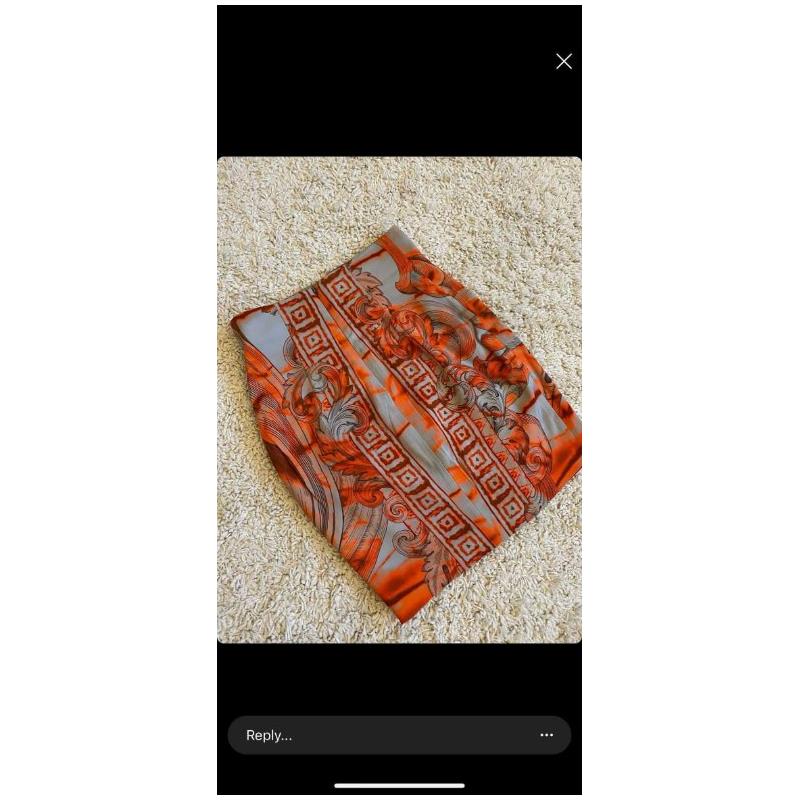This screenshot has height=800, width=800.
Task: Open the three-dot options menu
Action: (x=546, y=735)
